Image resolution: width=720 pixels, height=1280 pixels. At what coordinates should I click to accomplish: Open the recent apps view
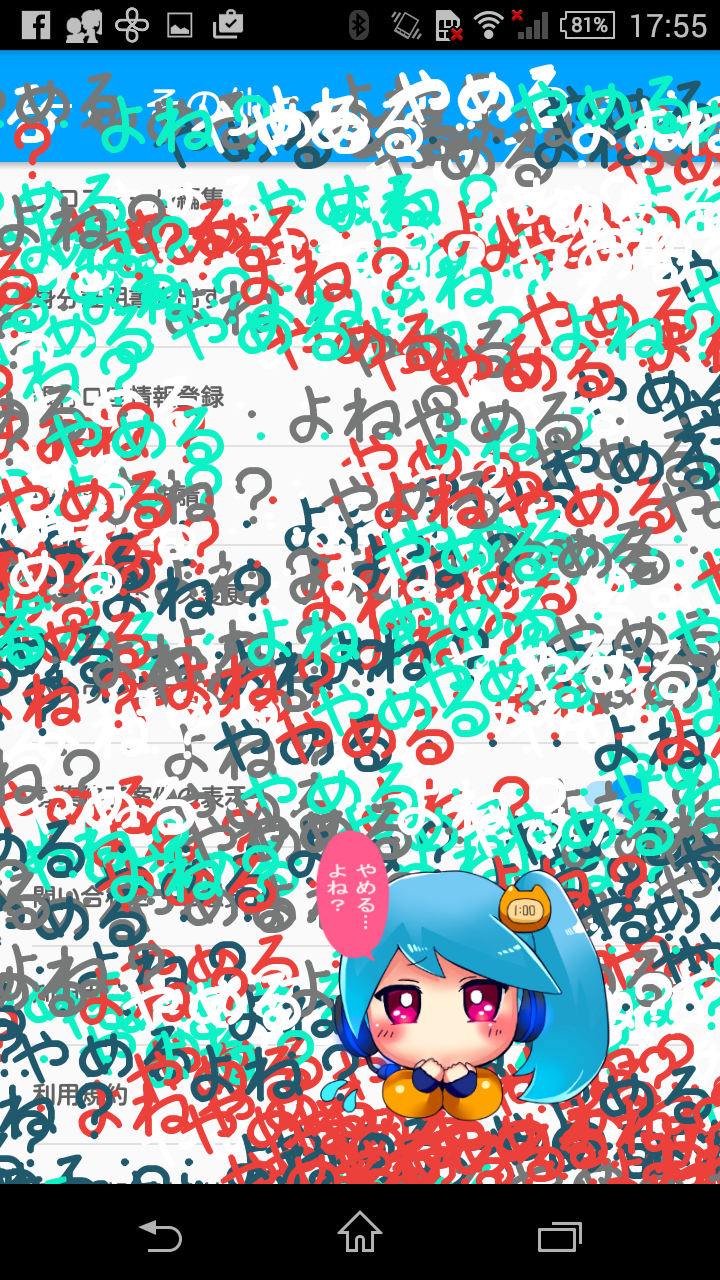pos(559,1236)
